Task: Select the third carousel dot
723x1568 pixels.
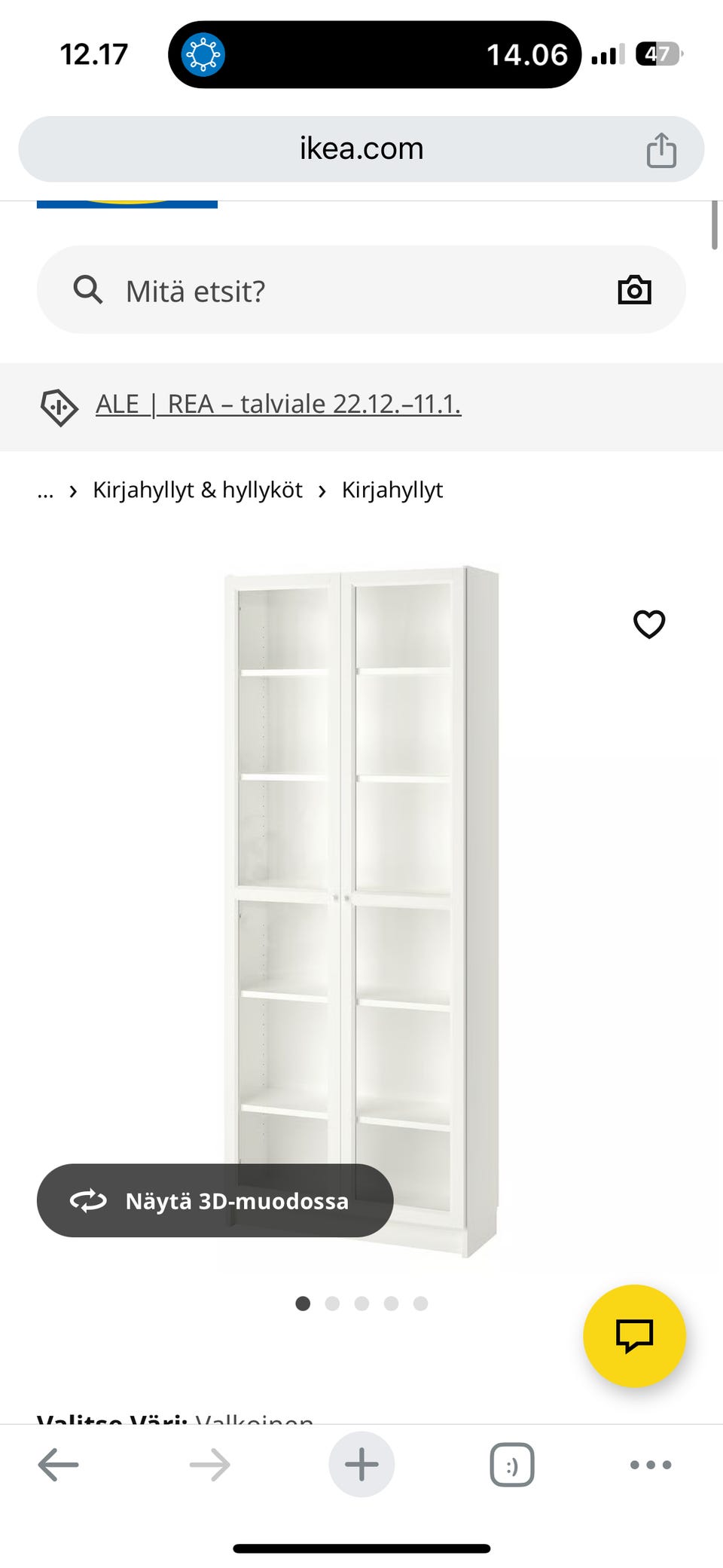Action: click(361, 1304)
